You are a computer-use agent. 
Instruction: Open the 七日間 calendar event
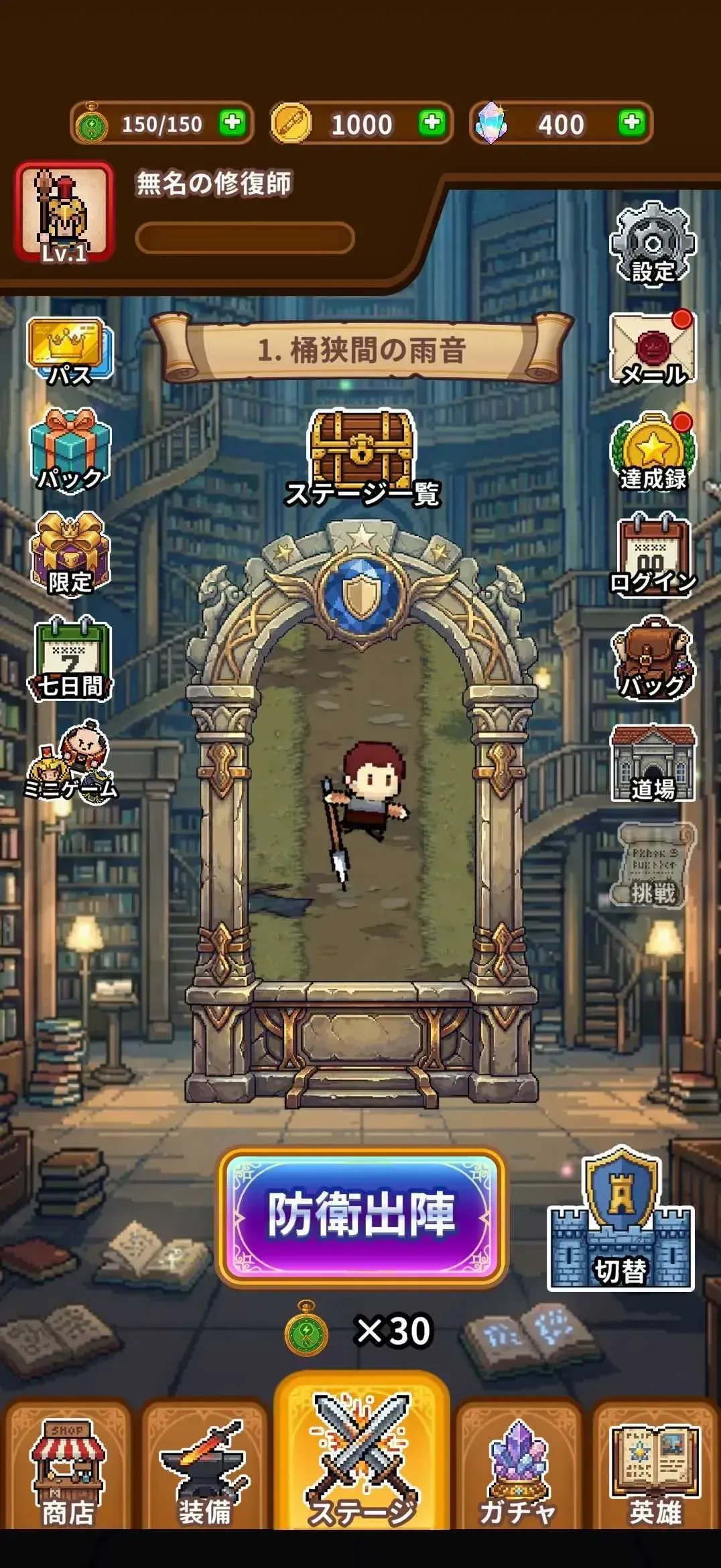click(70, 658)
